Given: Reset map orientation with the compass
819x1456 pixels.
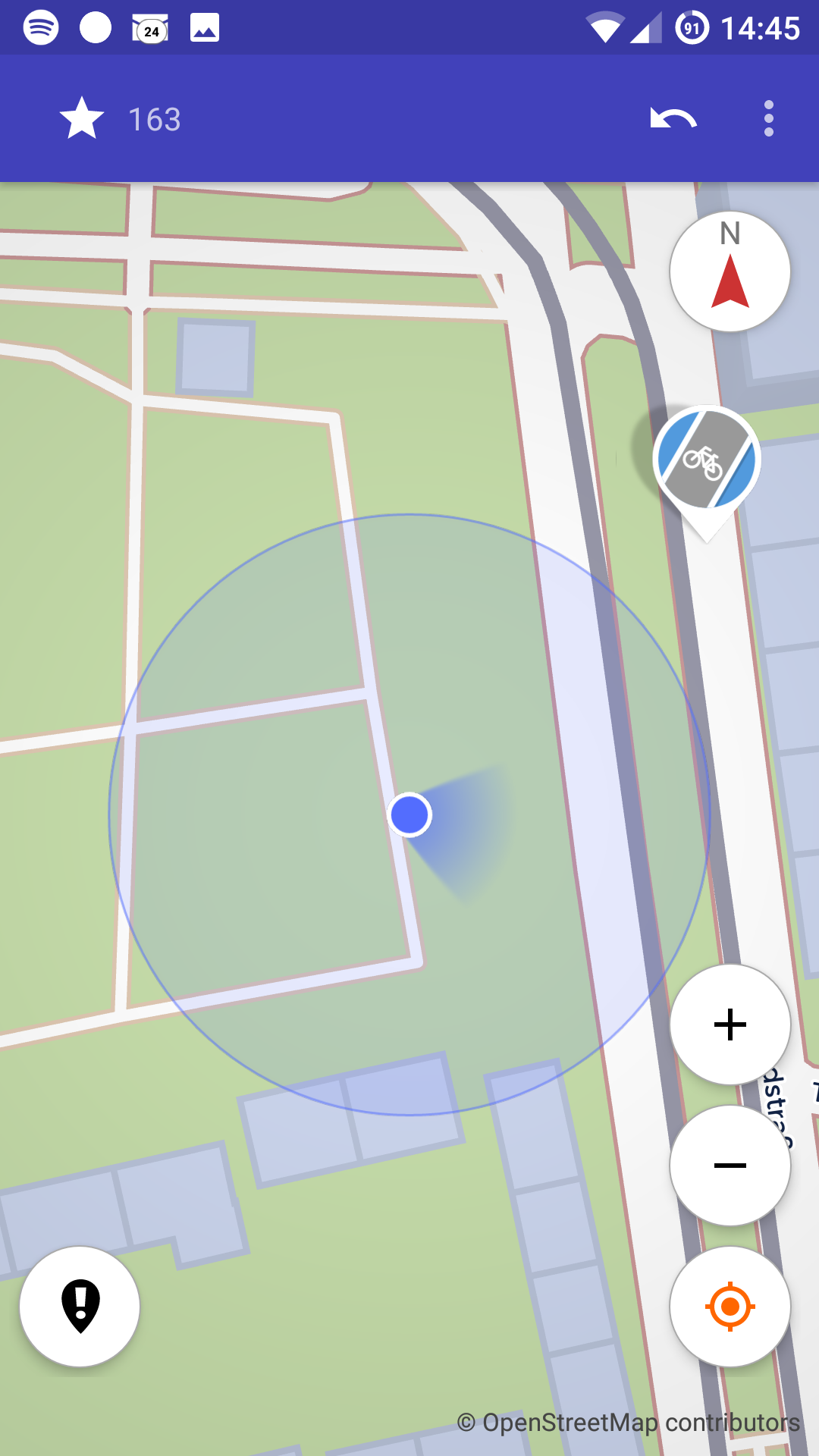Looking at the screenshot, I should [x=730, y=271].
